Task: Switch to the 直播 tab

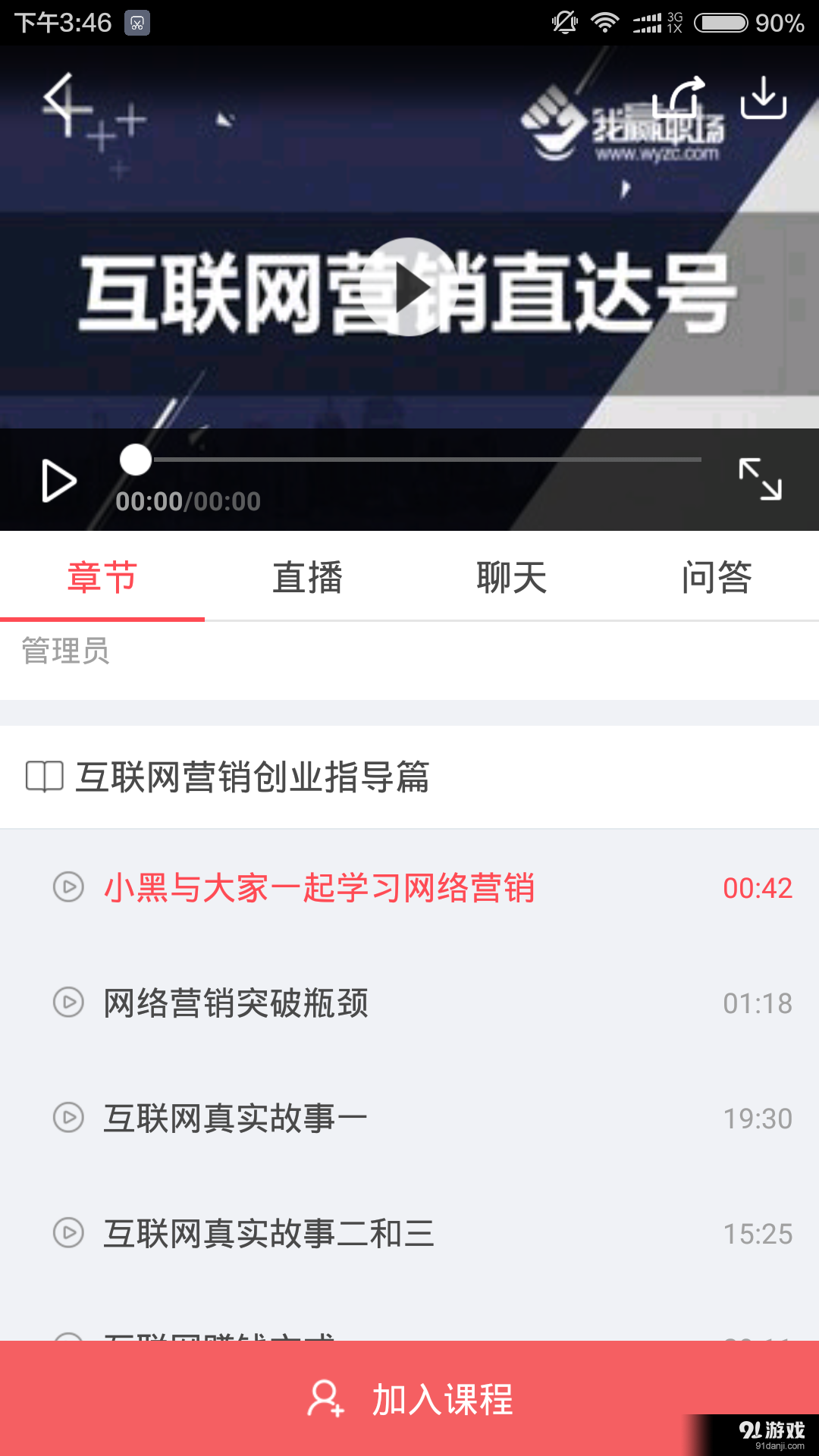Action: coord(308,578)
